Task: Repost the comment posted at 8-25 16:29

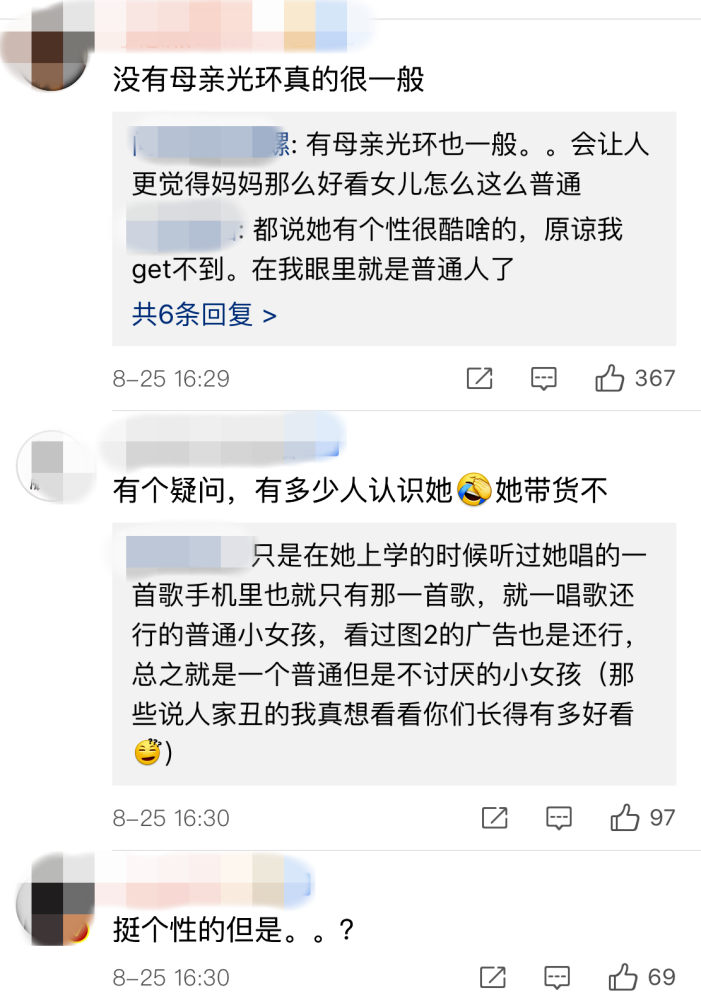Action: (480, 378)
